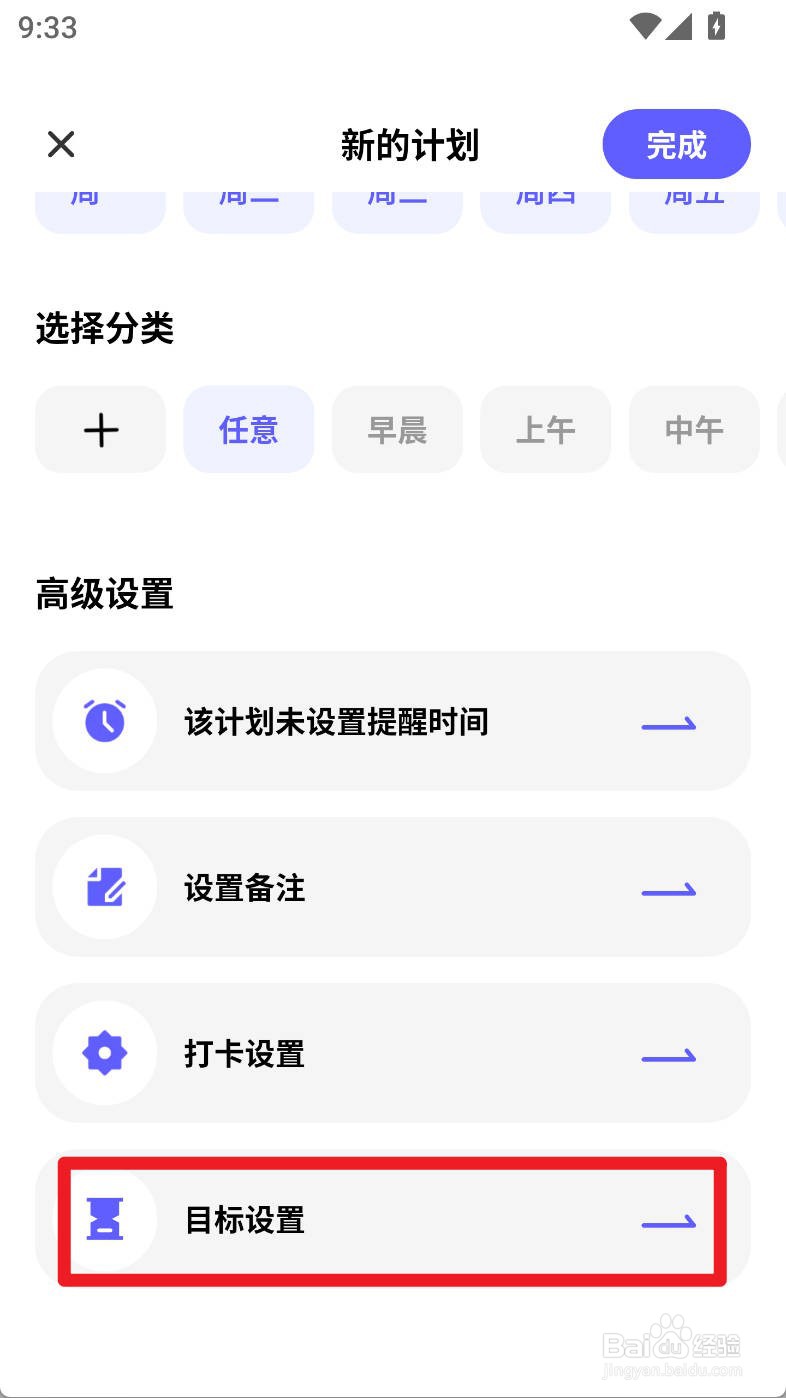Viewport: 786px width, 1398px height.
Task: Select the 中午 category chip
Action: (x=693, y=430)
